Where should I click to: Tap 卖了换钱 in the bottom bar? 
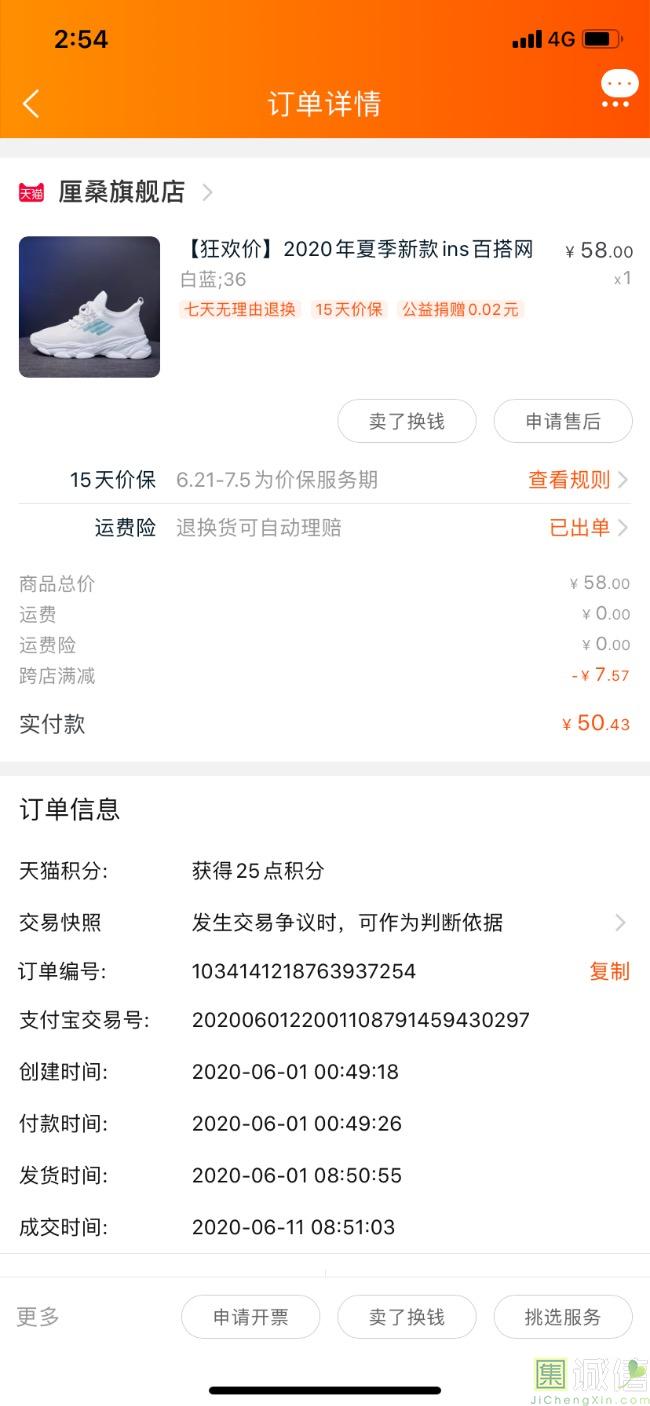pyautogui.click(x=406, y=1317)
